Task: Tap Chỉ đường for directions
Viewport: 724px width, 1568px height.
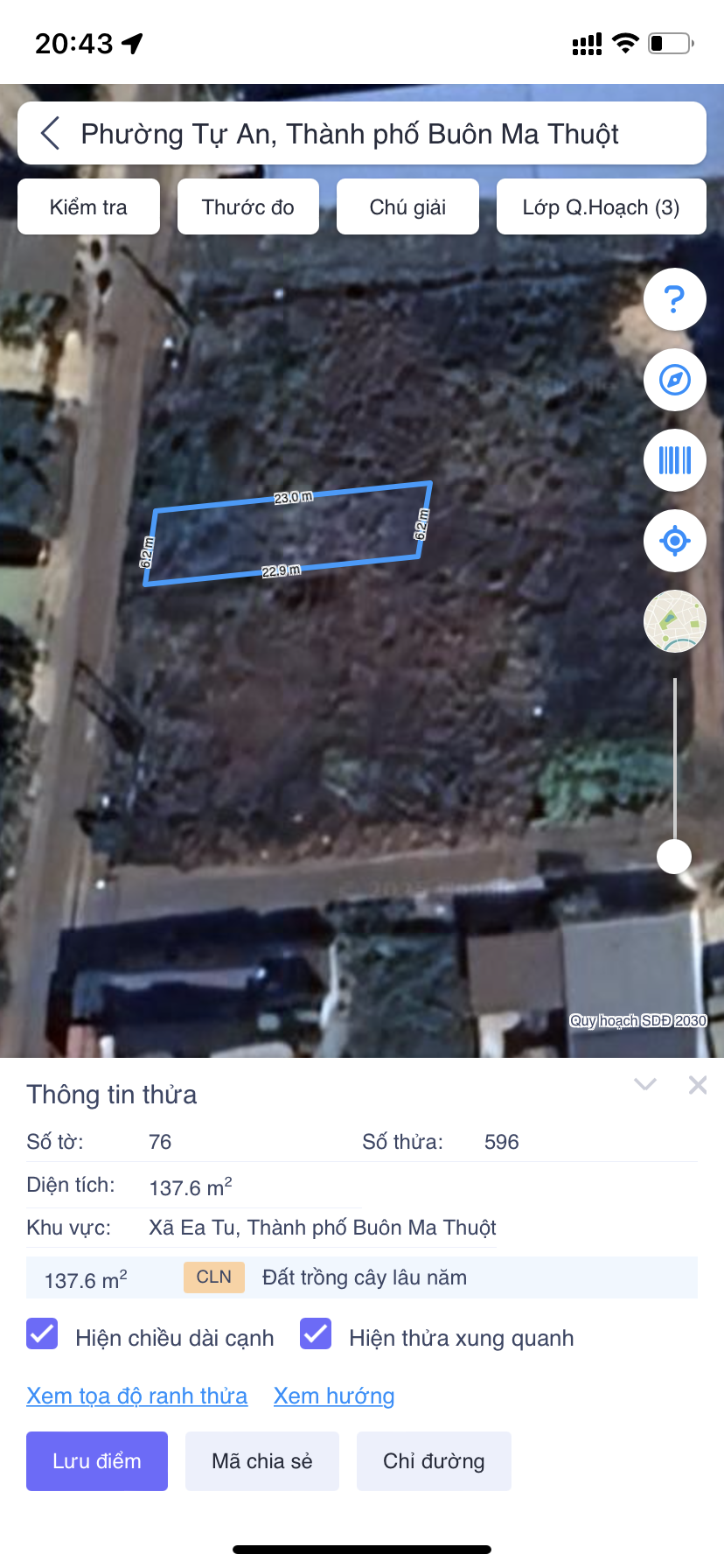Action: pyautogui.click(x=434, y=1461)
